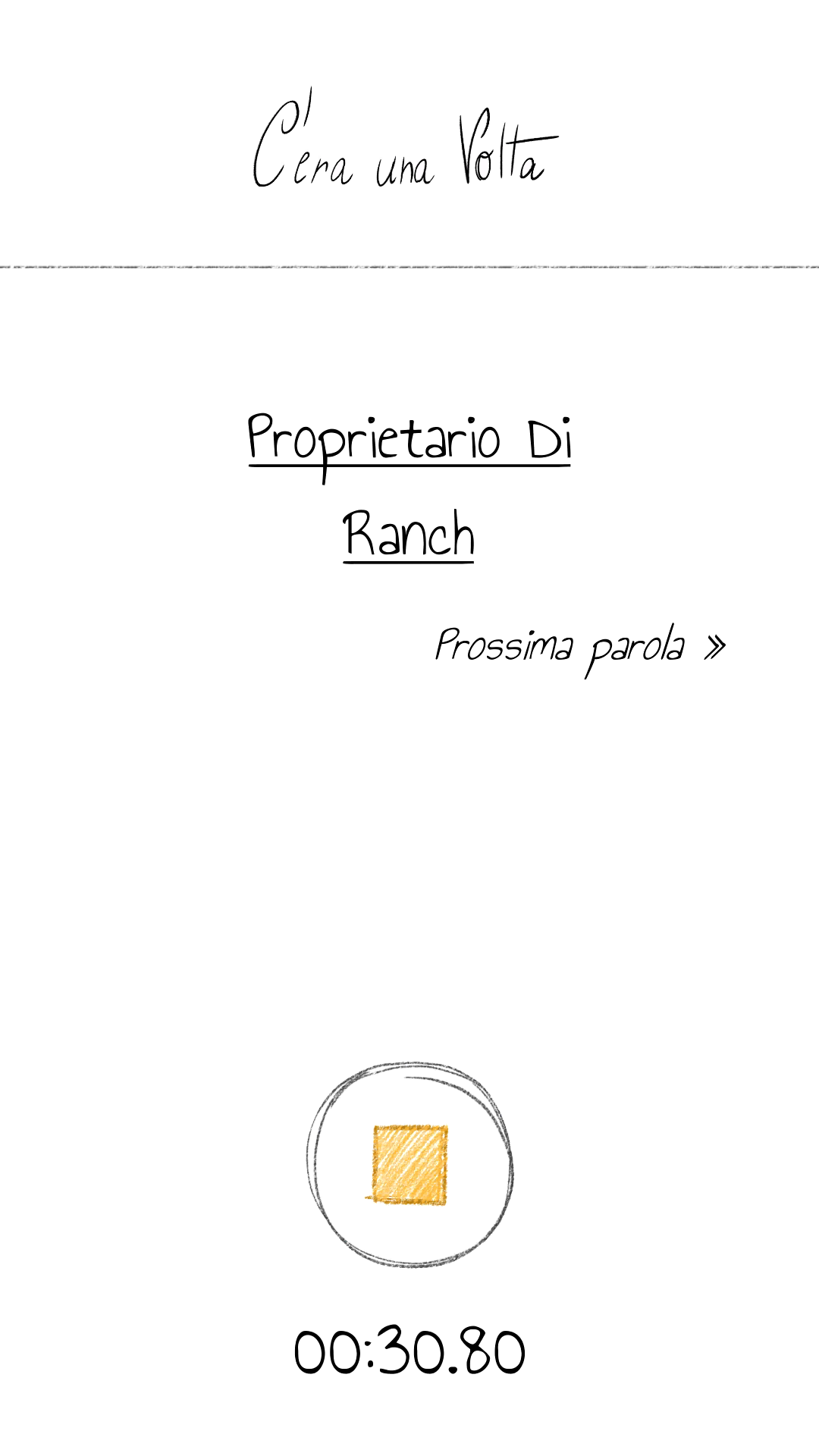Open the underlined word Proprietario Di Ranch
The height and width of the screenshot is (1456, 819).
point(409,487)
